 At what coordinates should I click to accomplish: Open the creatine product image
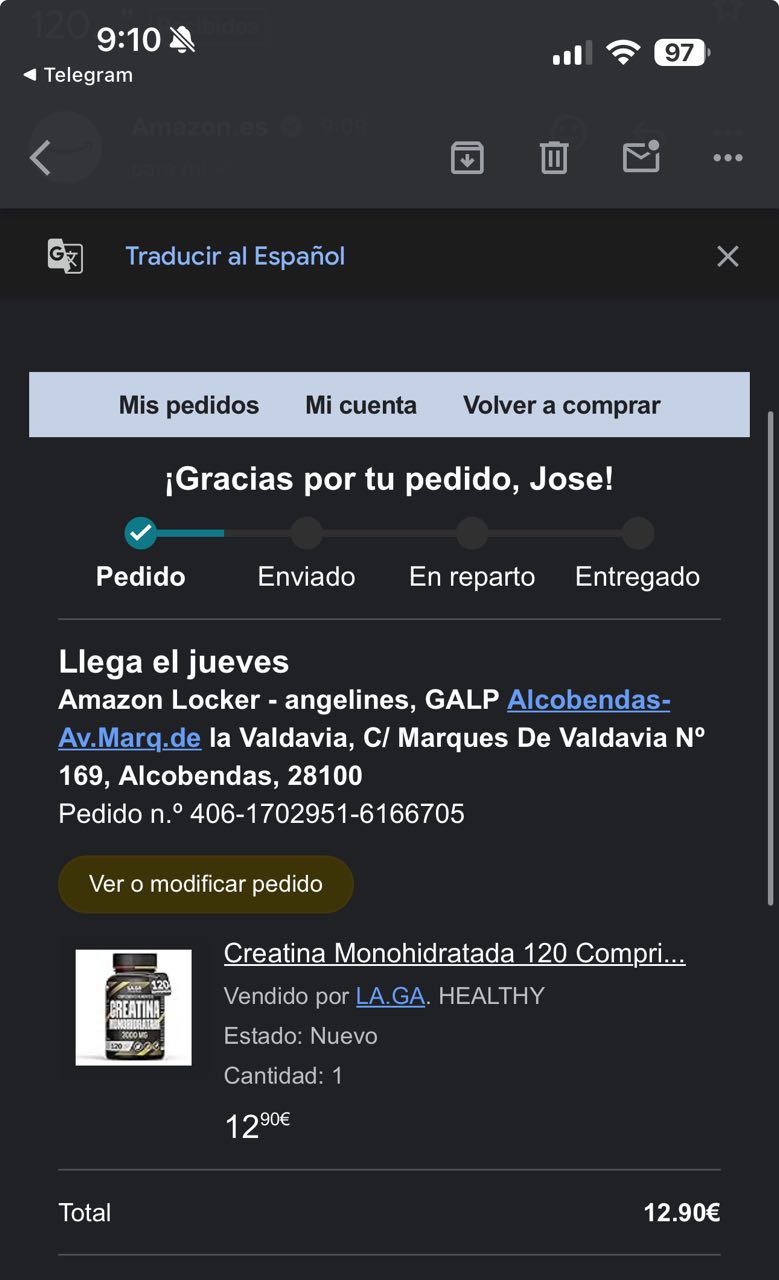[x=133, y=1007]
